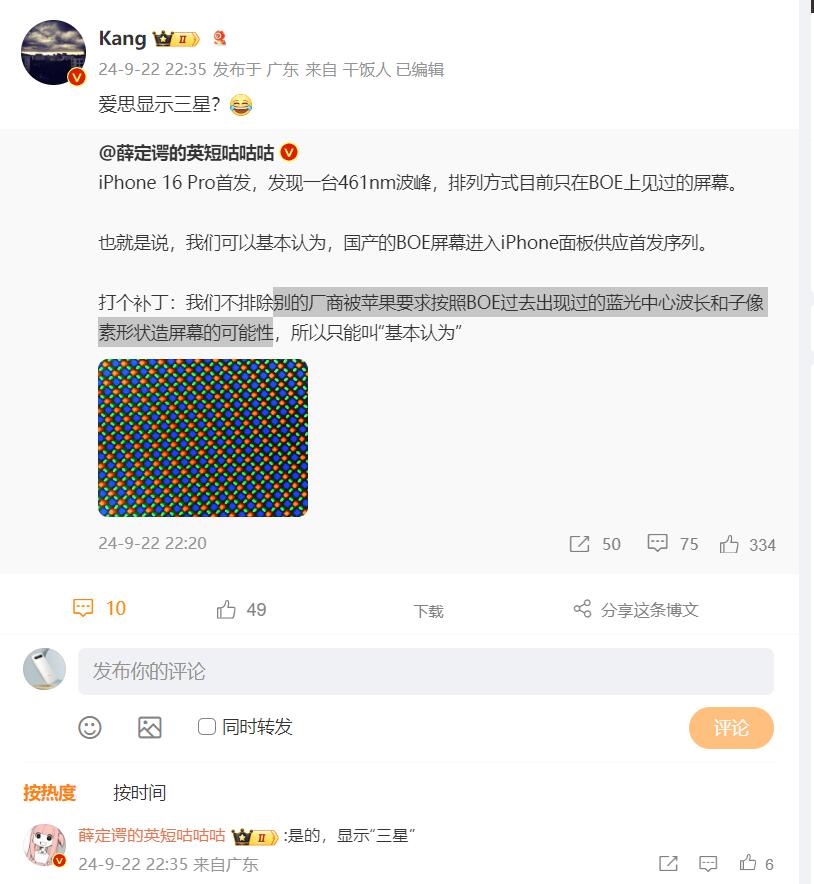Screen dimensions: 814x884
Task: Check the 同时转发 box
Action: tap(207, 727)
